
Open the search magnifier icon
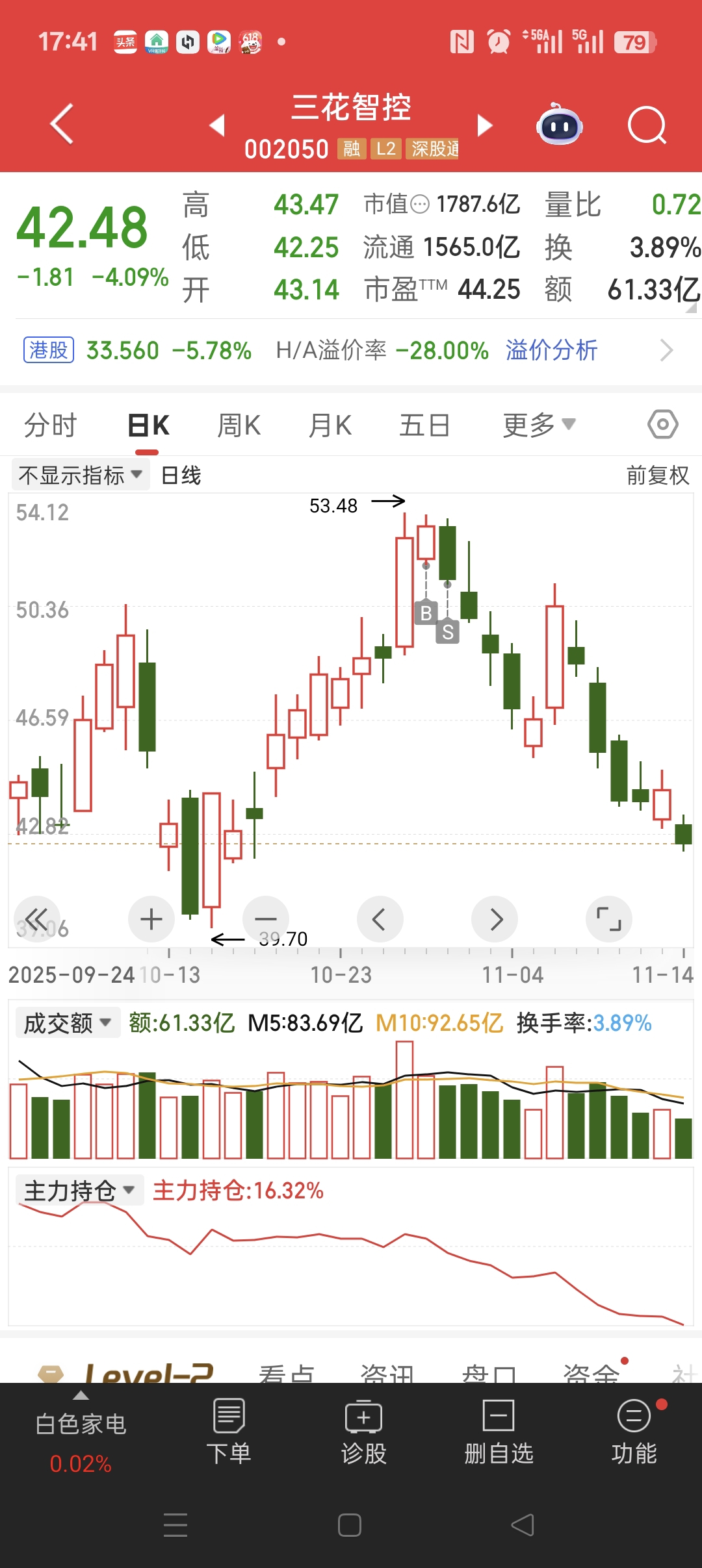(647, 125)
